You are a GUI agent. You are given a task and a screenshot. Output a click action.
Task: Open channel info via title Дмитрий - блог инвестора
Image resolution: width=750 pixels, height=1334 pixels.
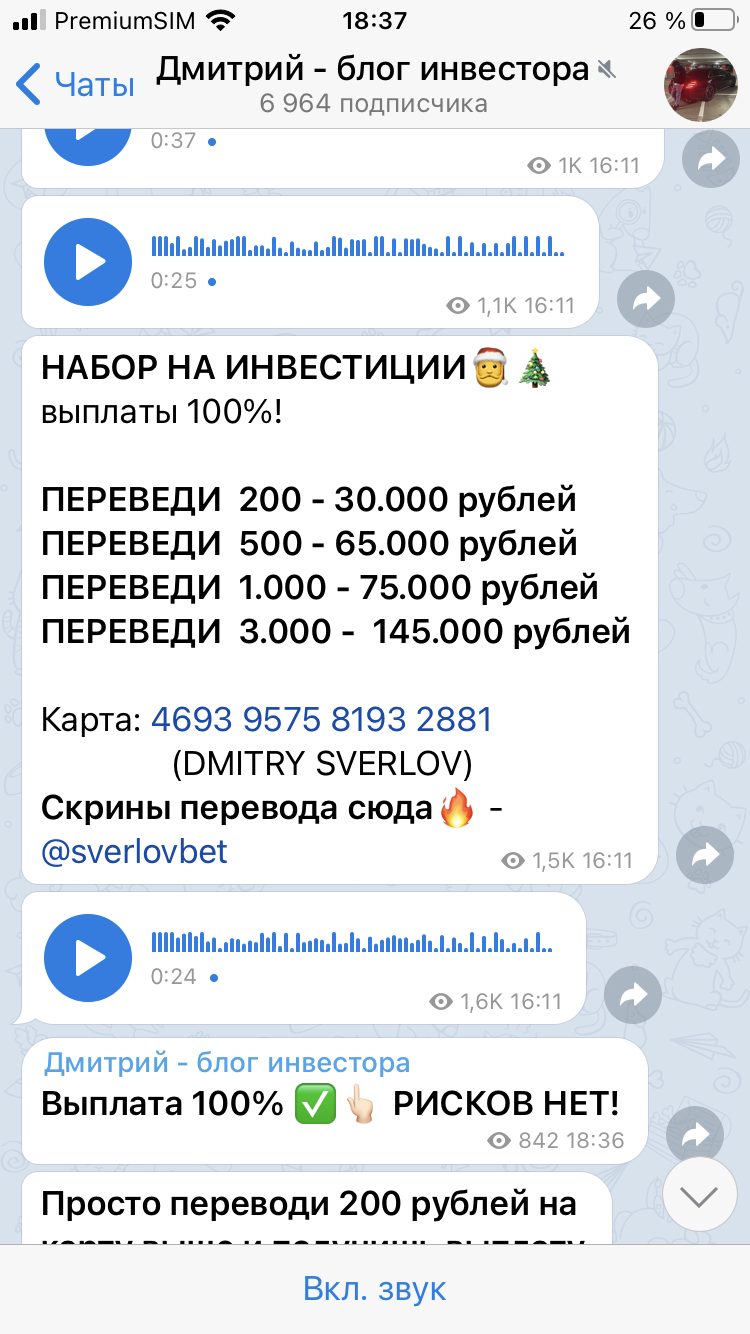[372, 70]
